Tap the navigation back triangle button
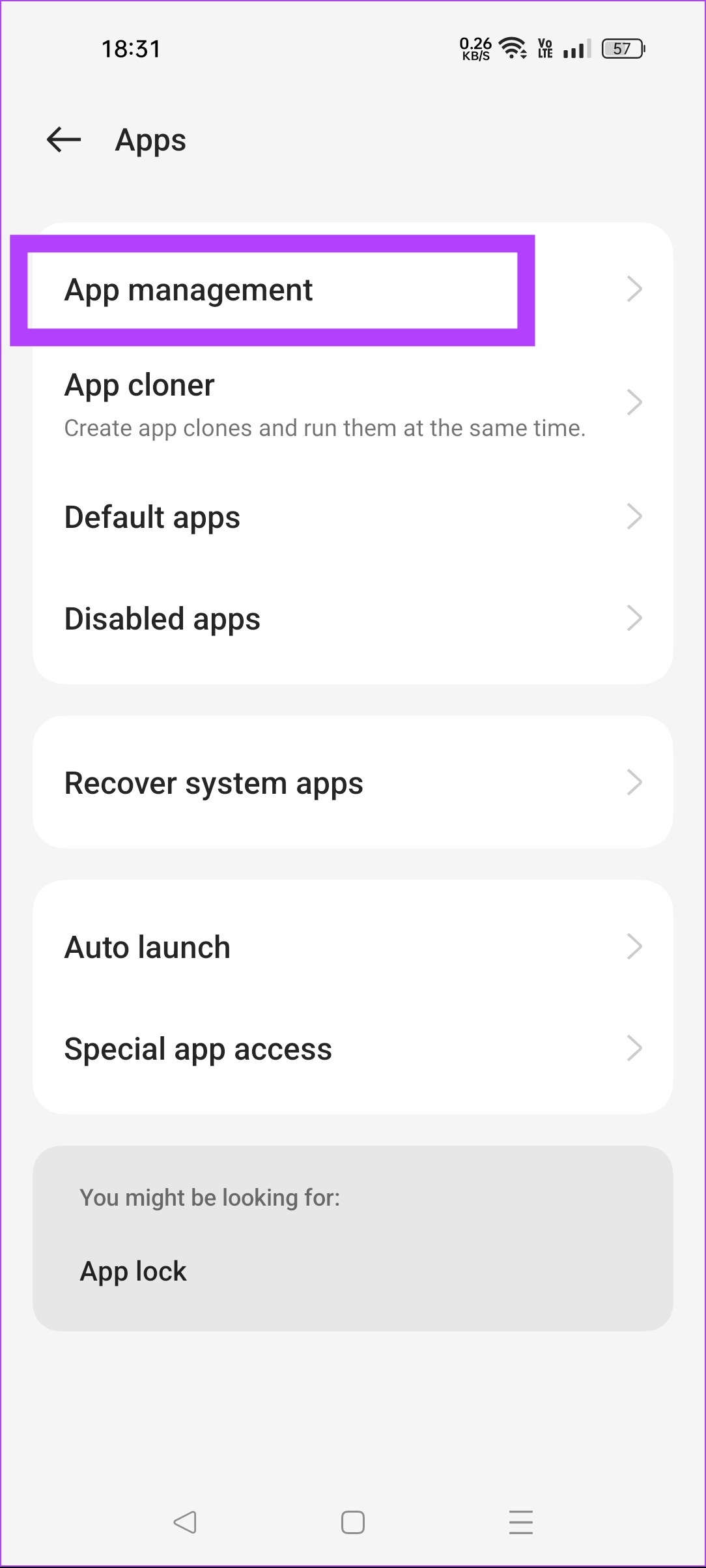 coord(184,1523)
